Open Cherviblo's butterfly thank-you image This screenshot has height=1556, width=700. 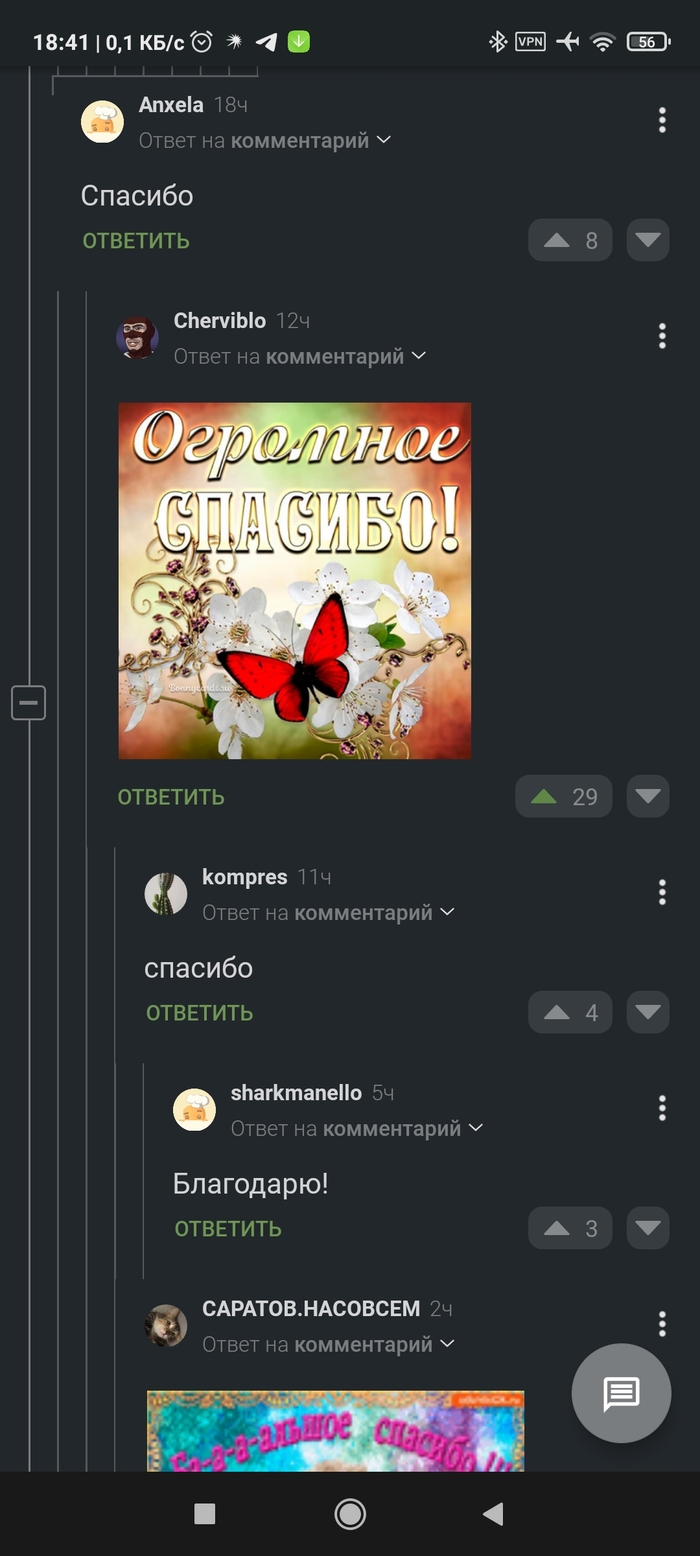[295, 580]
